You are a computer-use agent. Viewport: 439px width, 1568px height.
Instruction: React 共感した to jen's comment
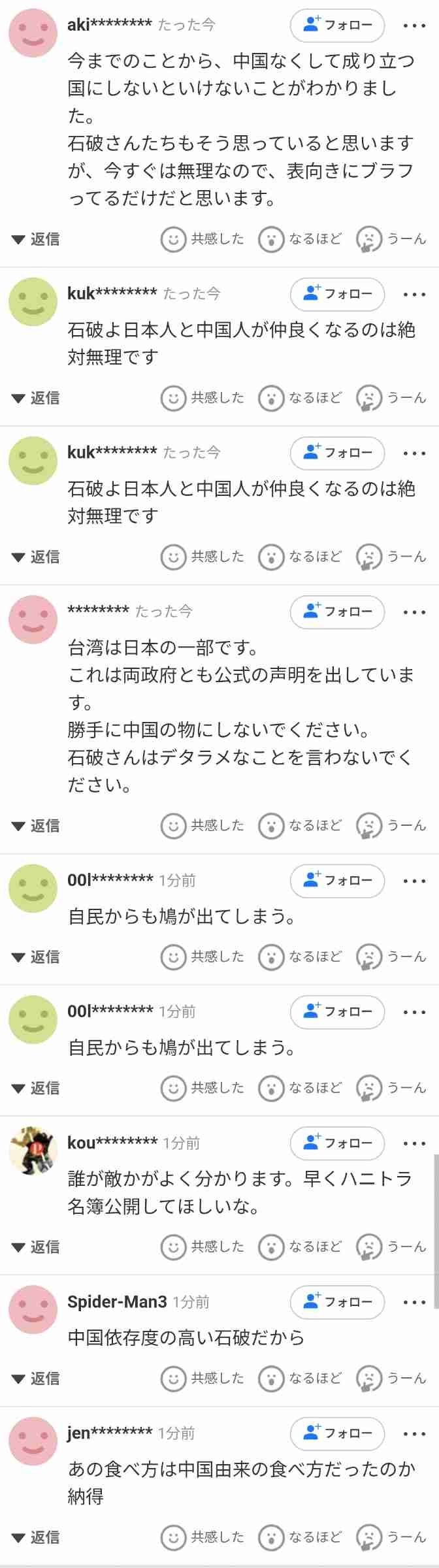point(203,1537)
